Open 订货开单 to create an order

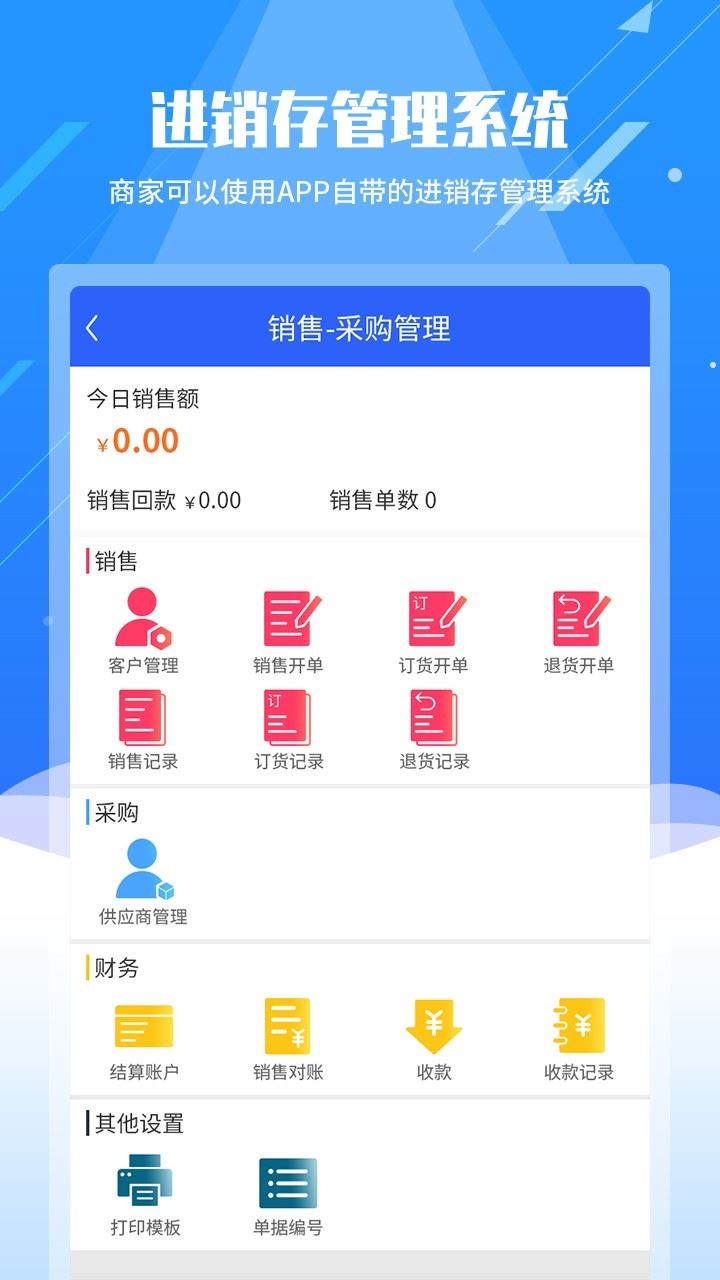click(435, 620)
